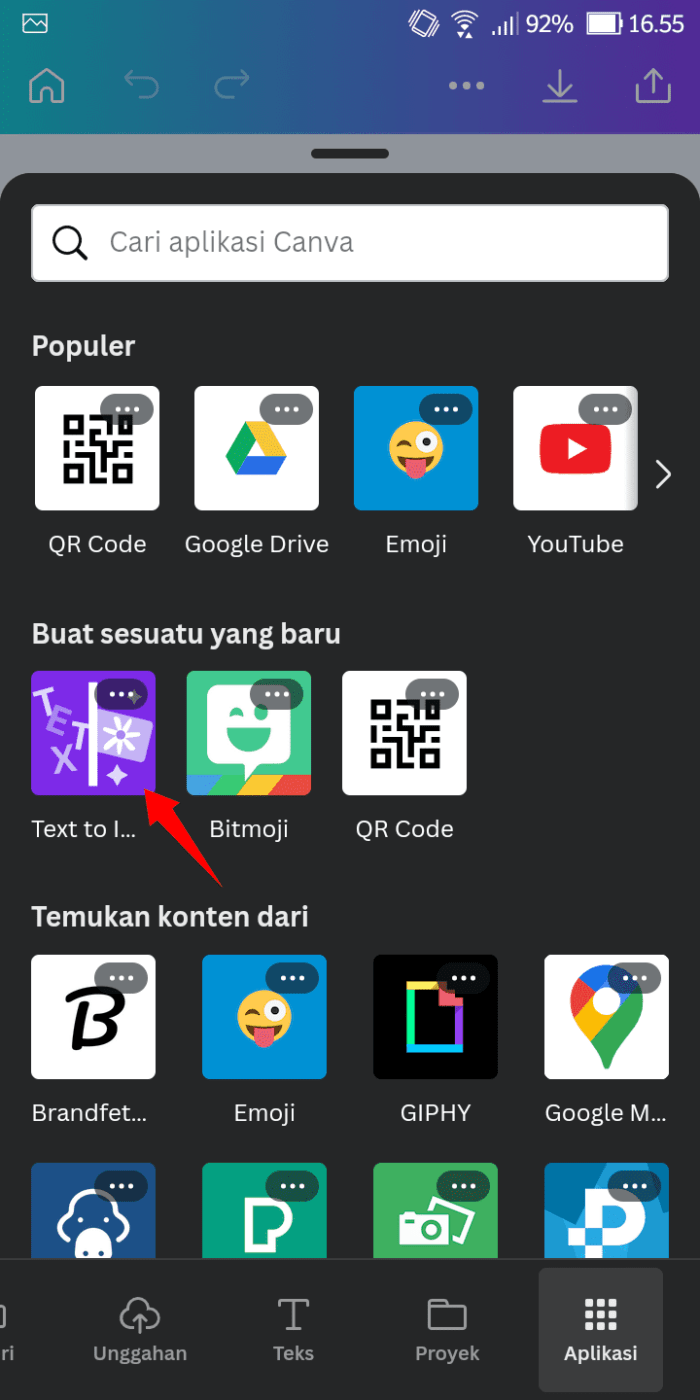
Task: Open the top bar overflow menu
Action: pyautogui.click(x=467, y=85)
